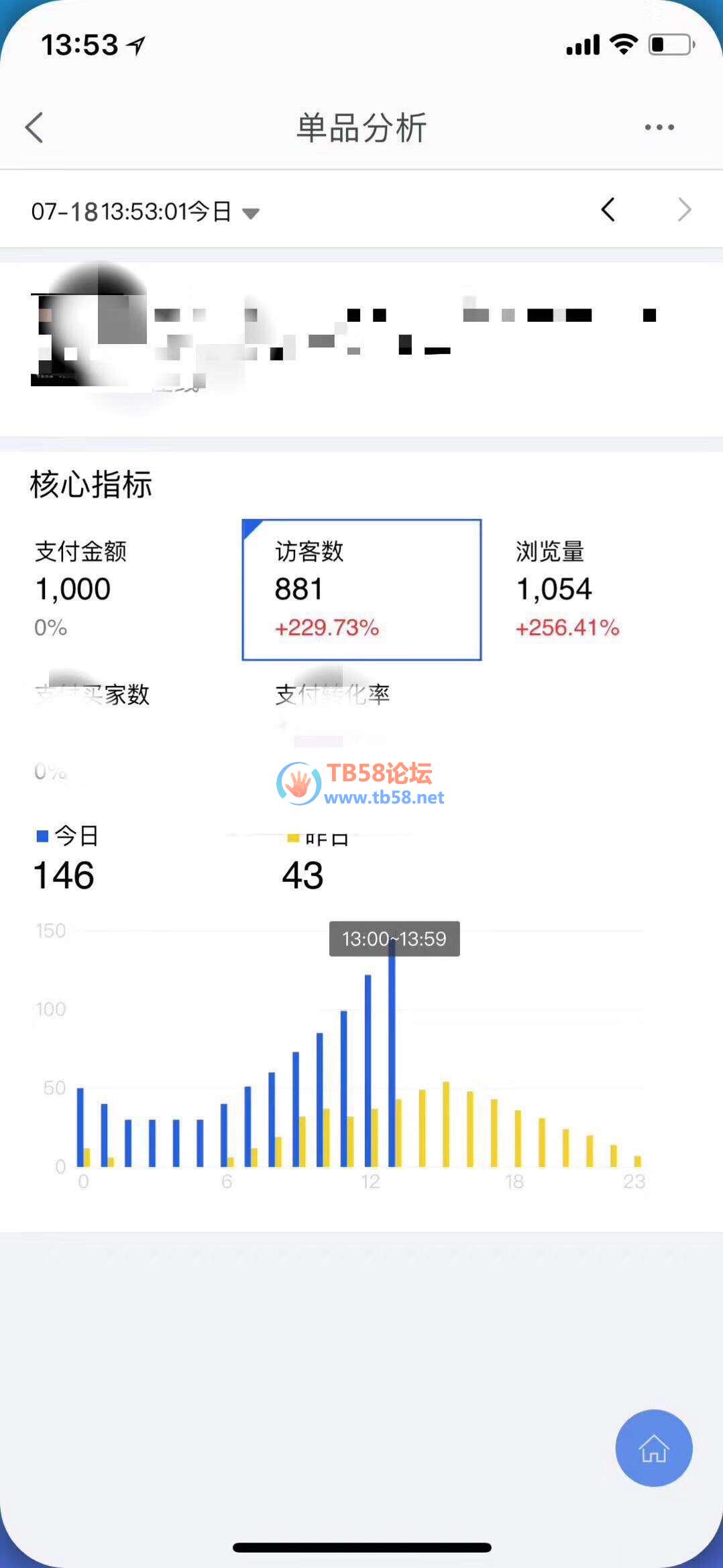
Task: Go back from 单品分析 page
Action: pyautogui.click(x=35, y=127)
